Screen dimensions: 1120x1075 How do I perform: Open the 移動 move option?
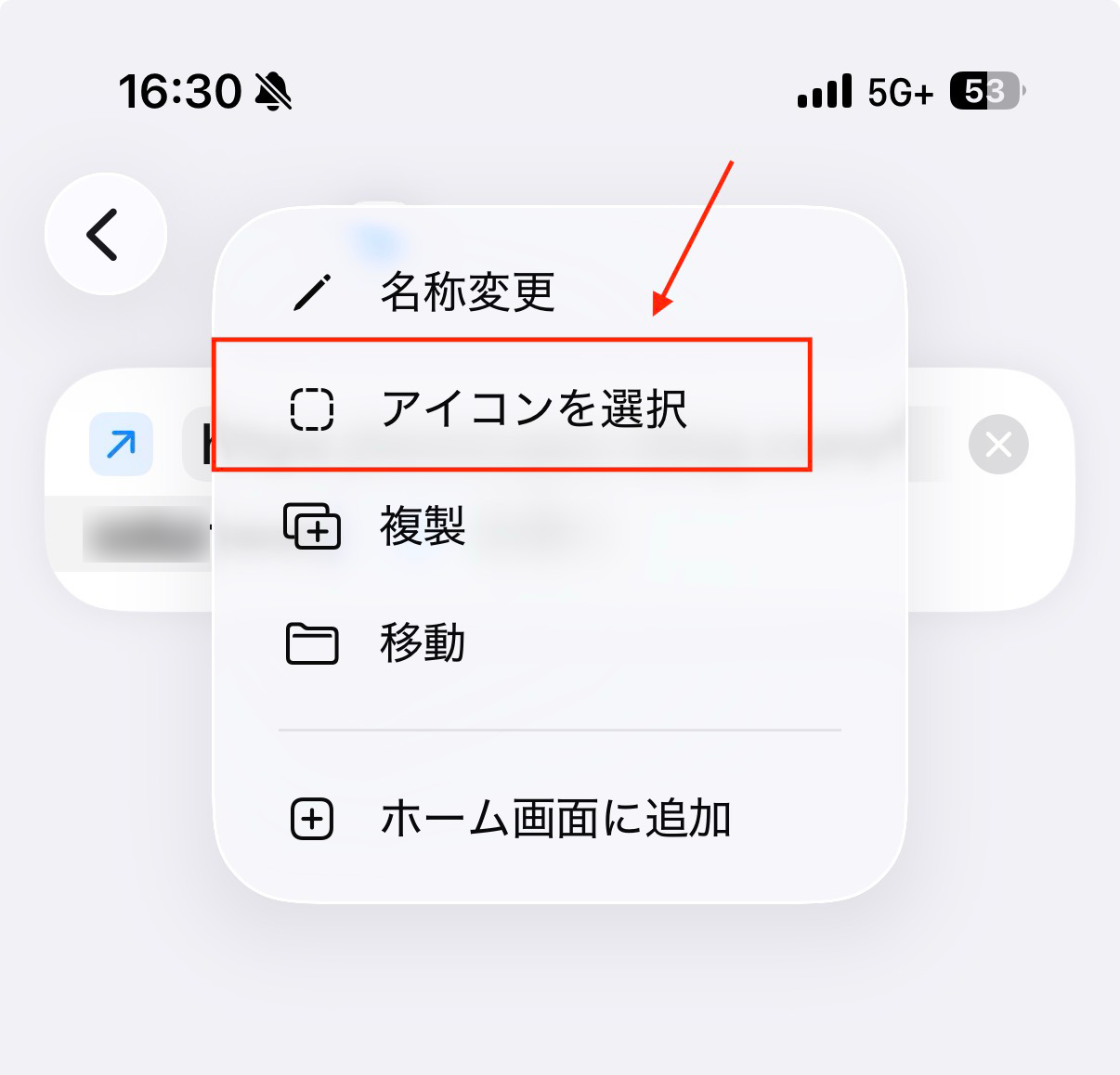[x=423, y=642]
